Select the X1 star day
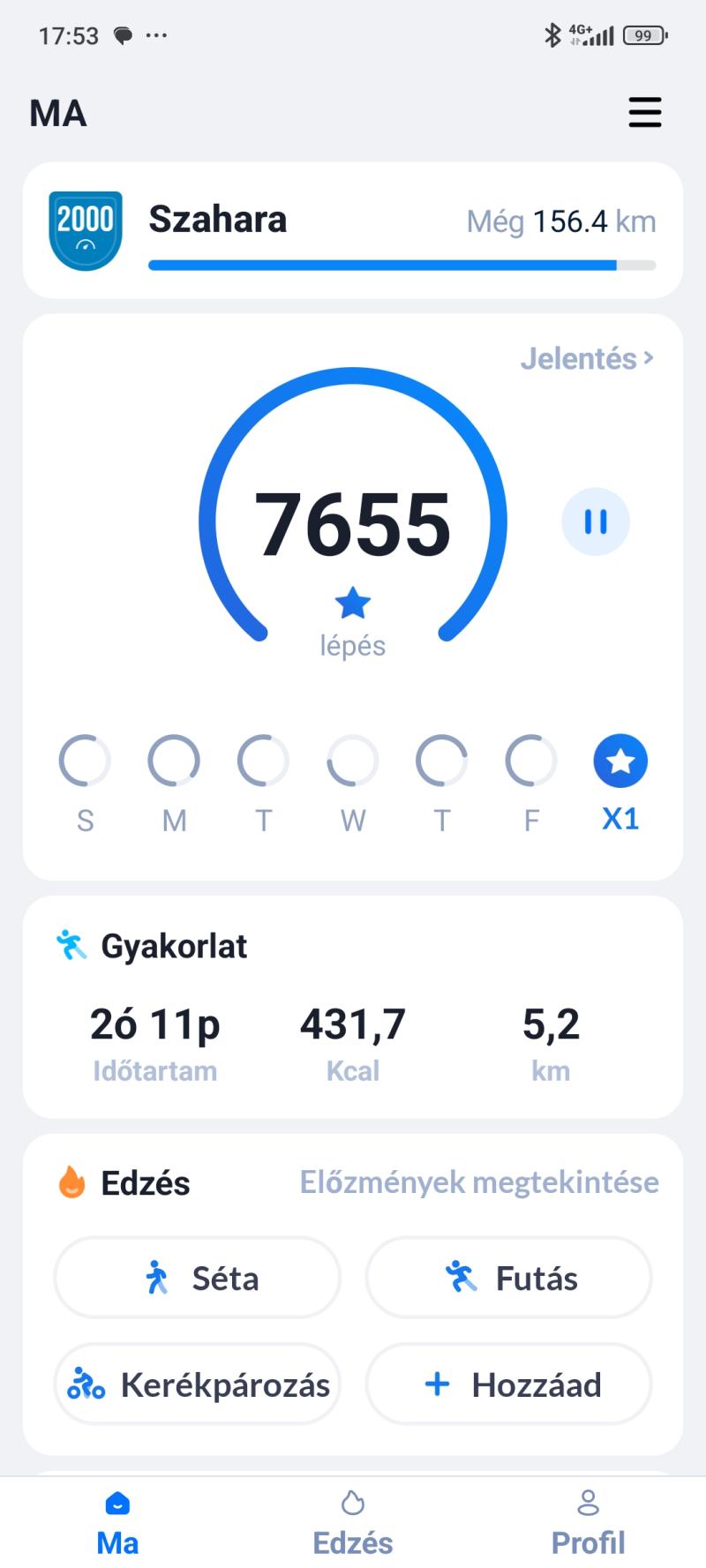This screenshot has height=1568, width=706. (620, 761)
